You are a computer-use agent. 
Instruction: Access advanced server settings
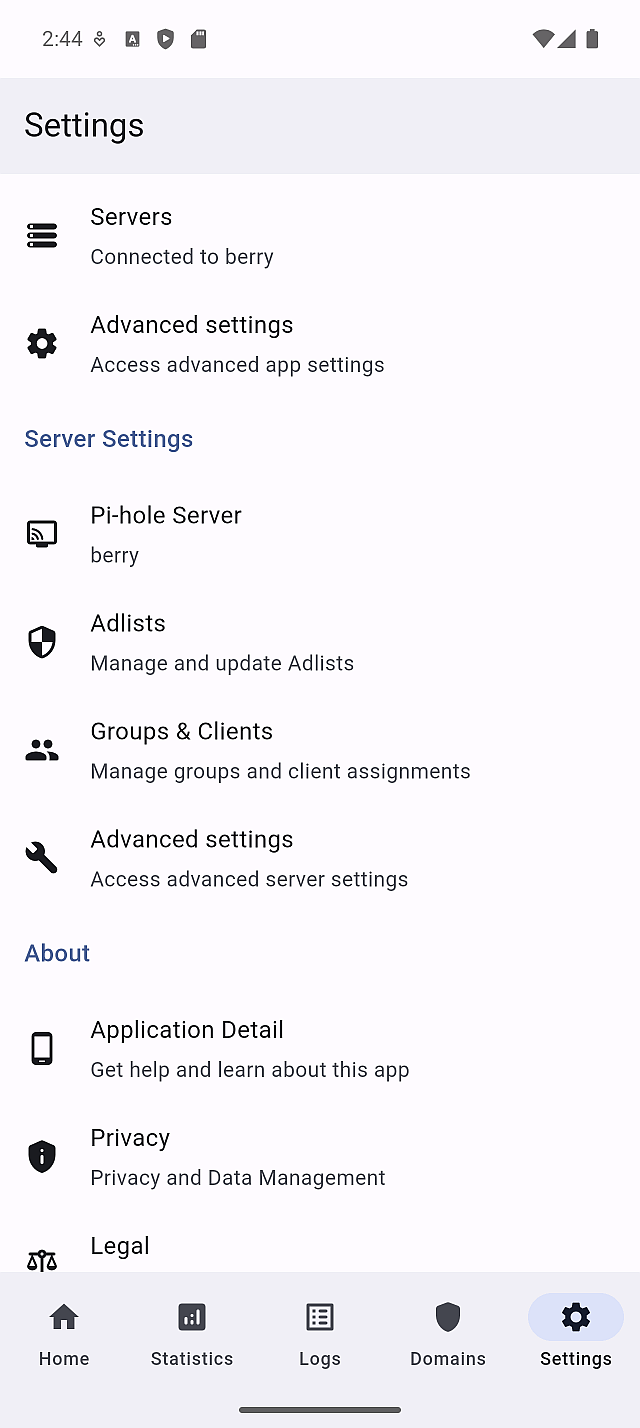(x=320, y=858)
